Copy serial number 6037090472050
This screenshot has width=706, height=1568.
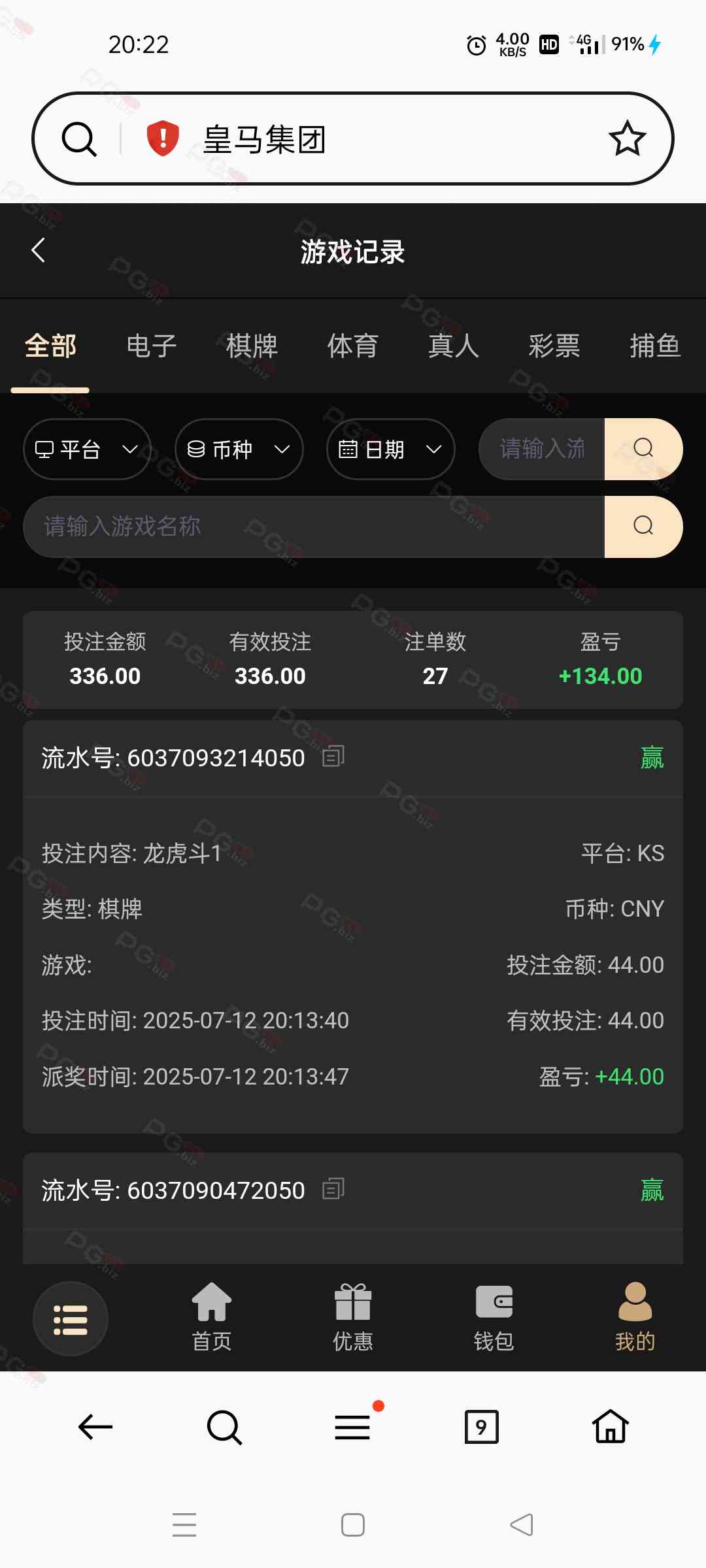pyautogui.click(x=333, y=1189)
